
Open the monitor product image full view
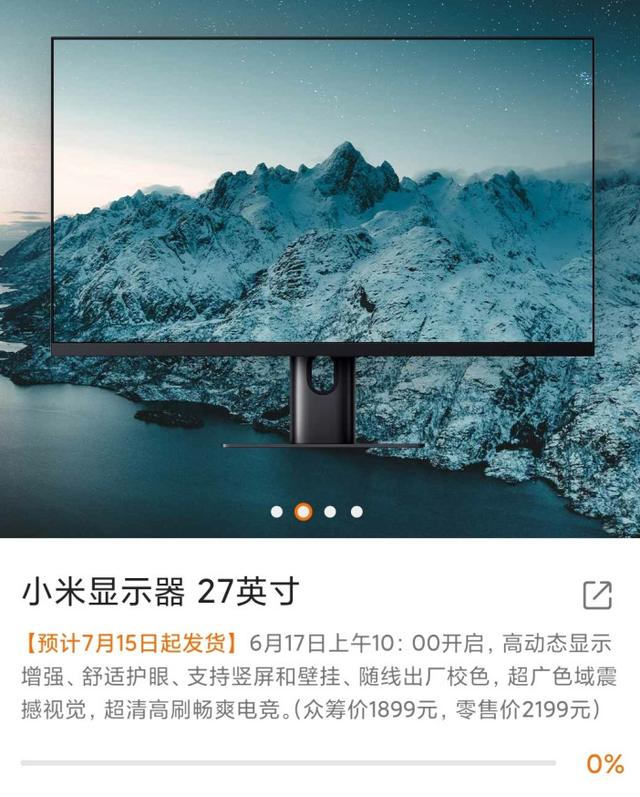click(322, 250)
